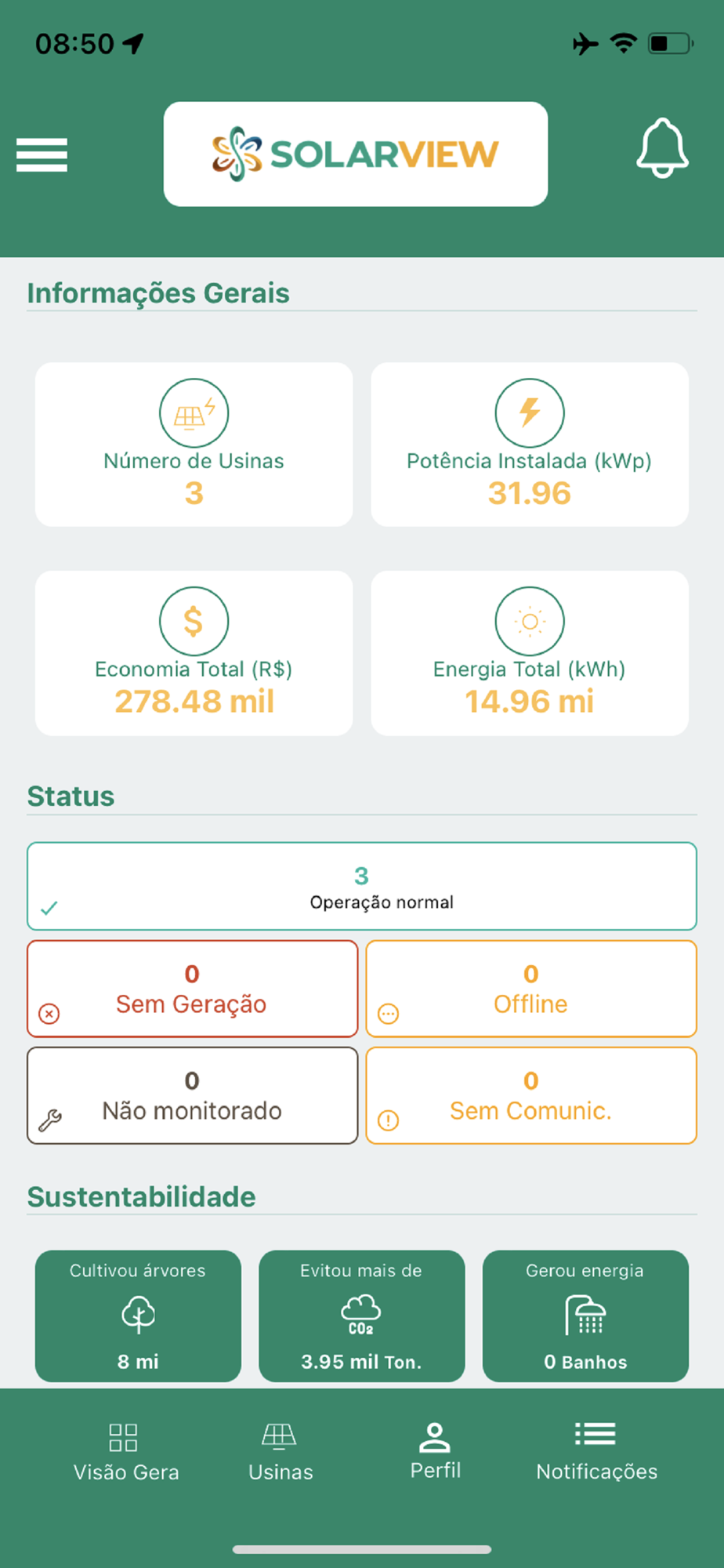Switch to the Notificações tab

(596, 1453)
